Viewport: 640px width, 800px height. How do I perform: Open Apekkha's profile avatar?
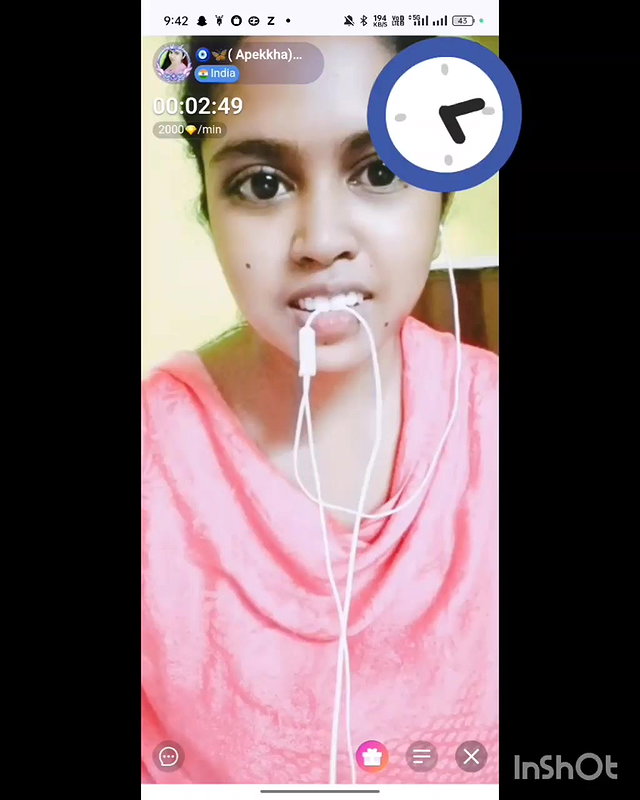tap(172, 63)
